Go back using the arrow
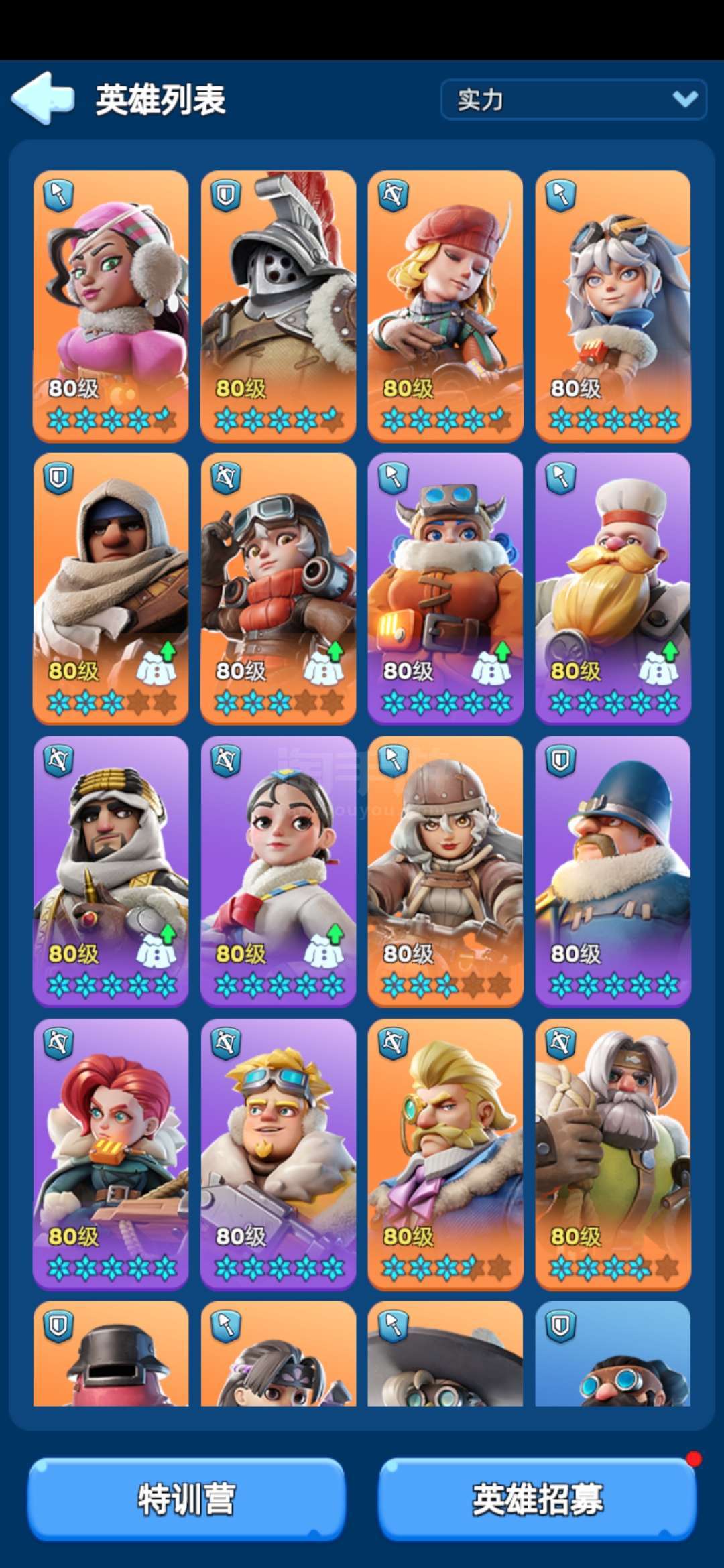Image resolution: width=724 pixels, height=1568 pixels. (42, 99)
